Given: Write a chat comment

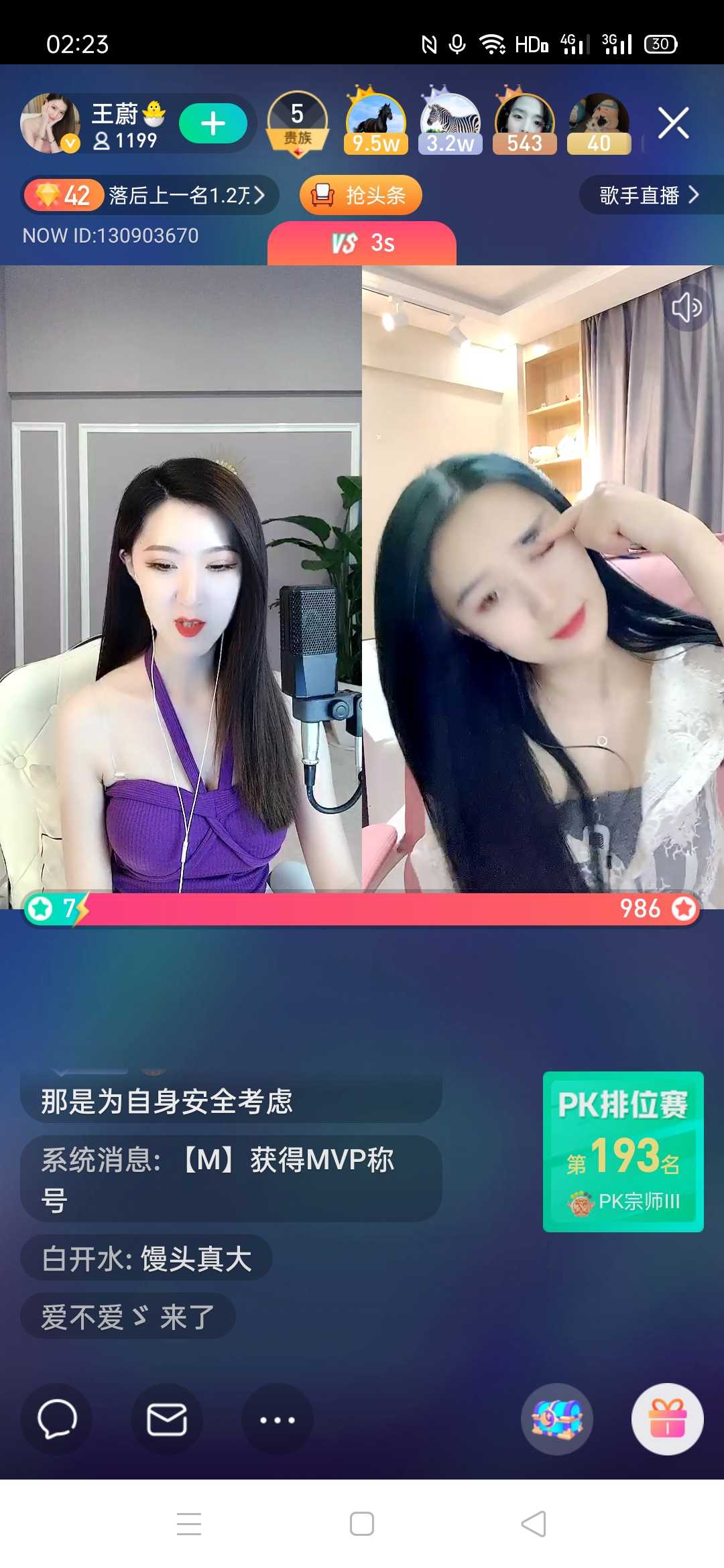Looking at the screenshot, I should (56, 1419).
